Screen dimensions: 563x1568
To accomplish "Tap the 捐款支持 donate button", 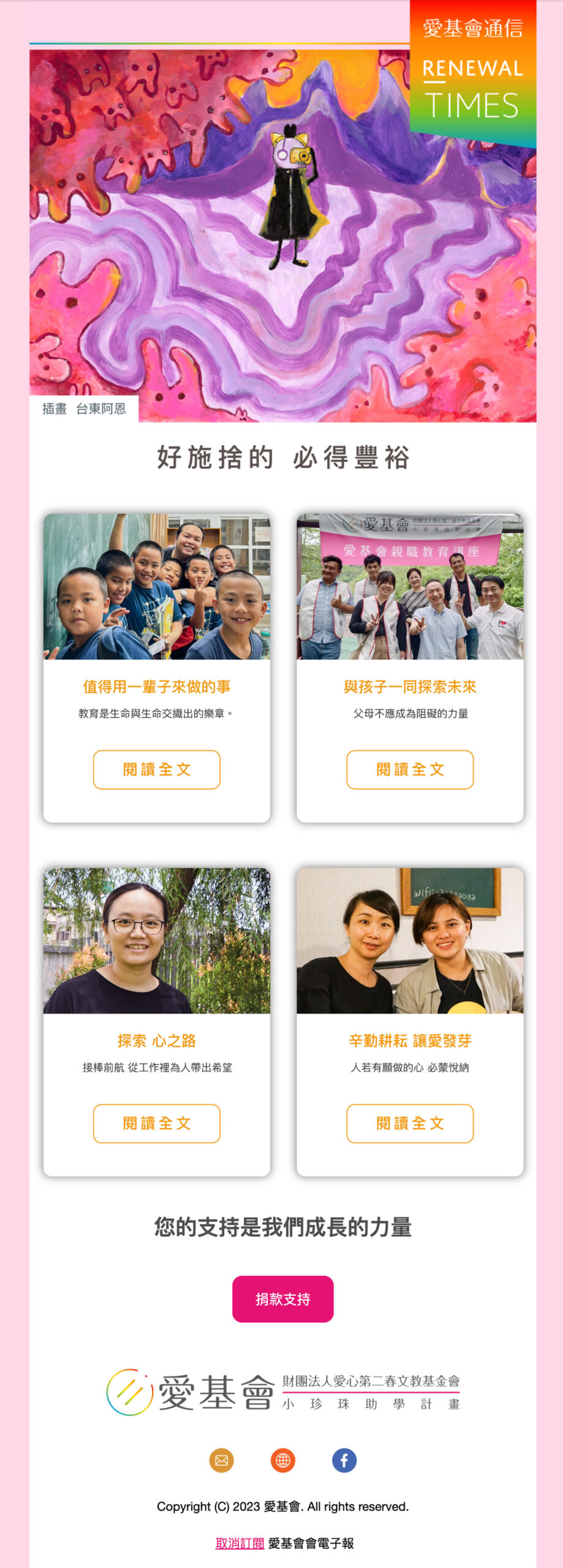I will click(282, 1299).
